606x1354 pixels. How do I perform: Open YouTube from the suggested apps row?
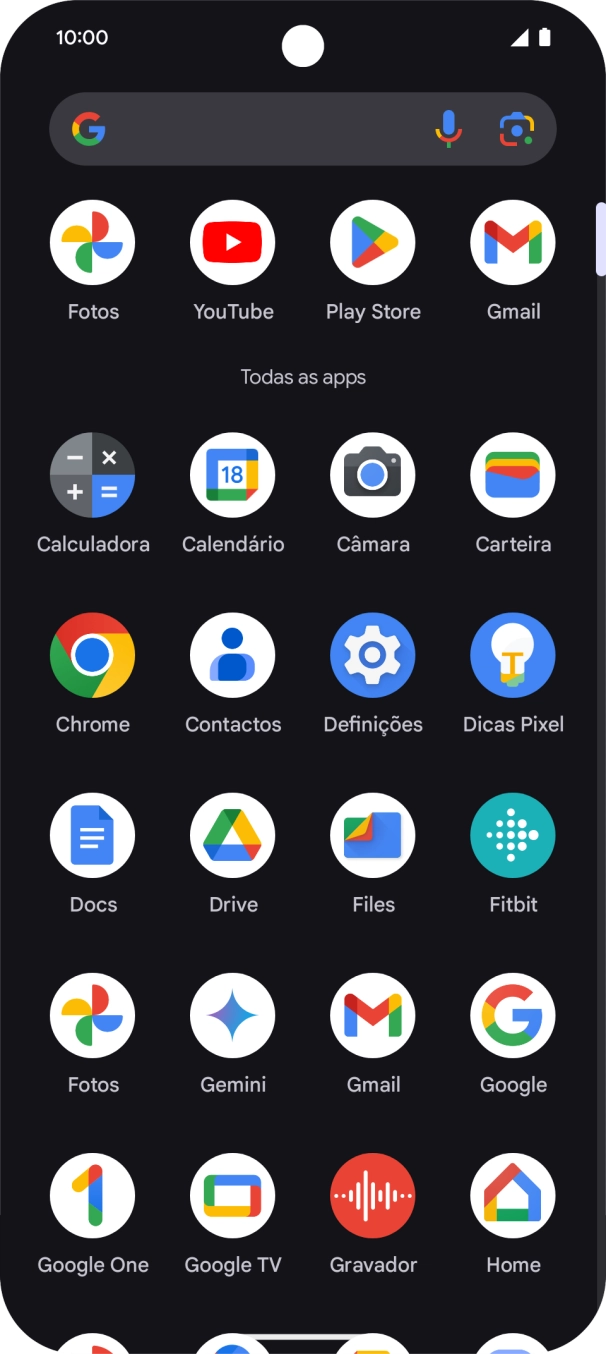pos(233,243)
